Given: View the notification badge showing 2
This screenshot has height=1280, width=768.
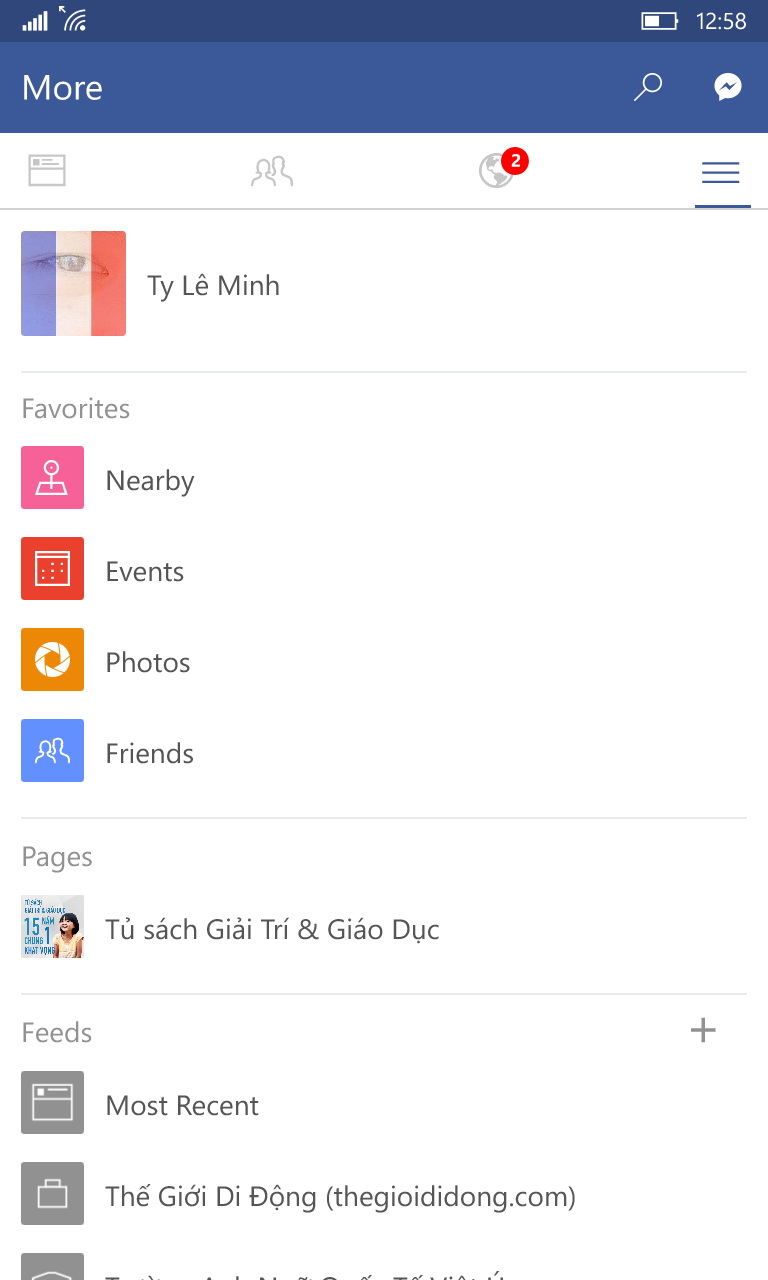Looking at the screenshot, I should (514, 160).
